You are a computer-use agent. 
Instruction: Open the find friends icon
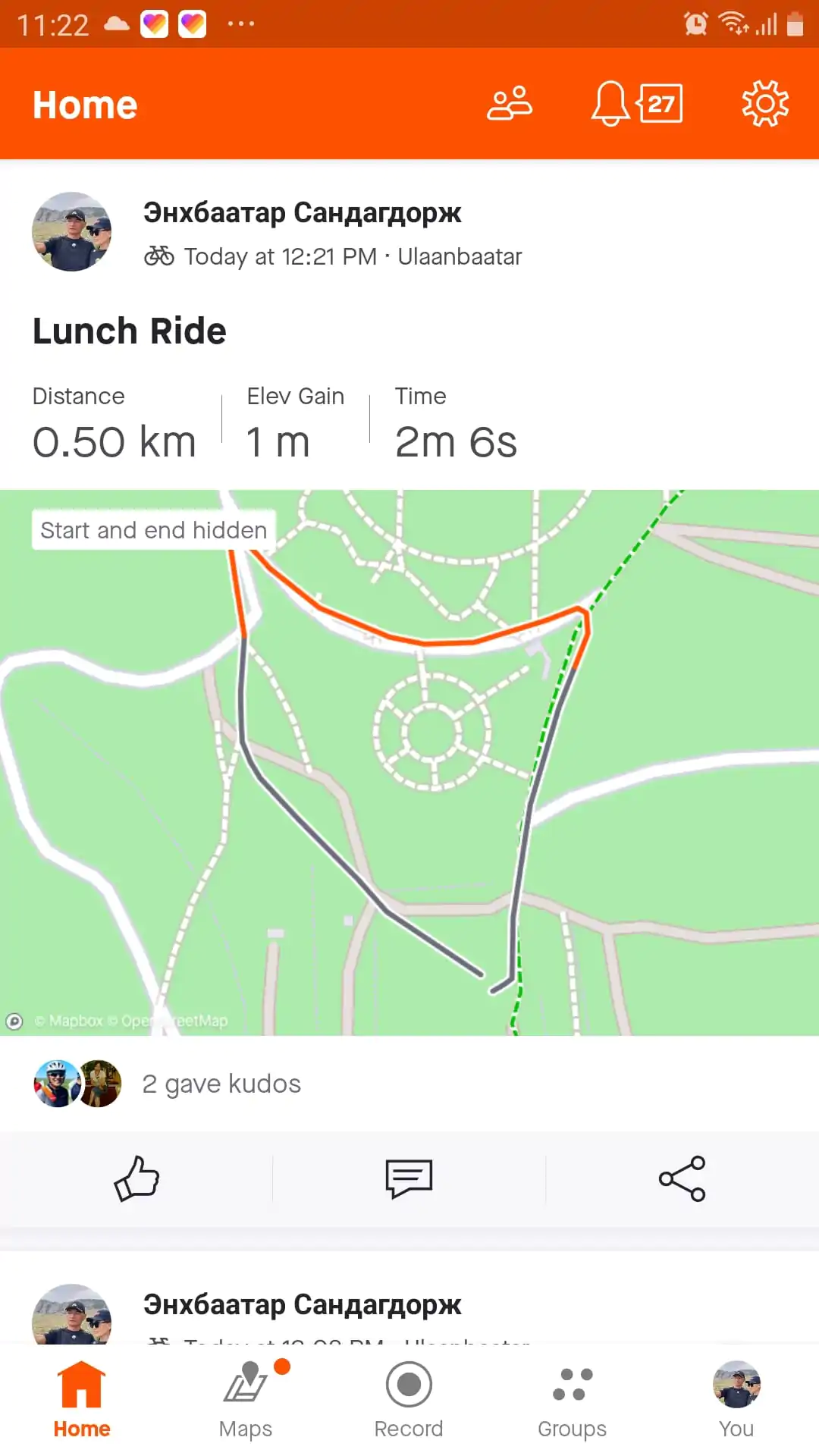pyautogui.click(x=509, y=104)
